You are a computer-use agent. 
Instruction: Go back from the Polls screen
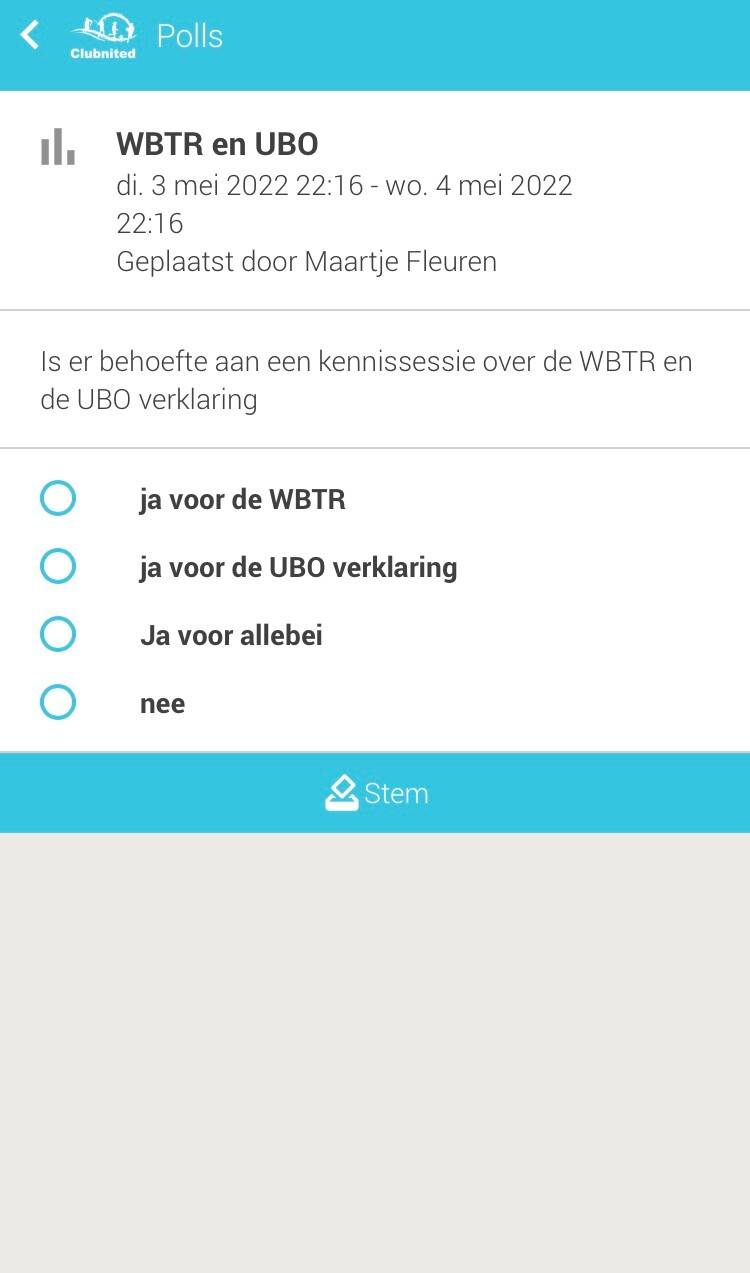(x=30, y=36)
